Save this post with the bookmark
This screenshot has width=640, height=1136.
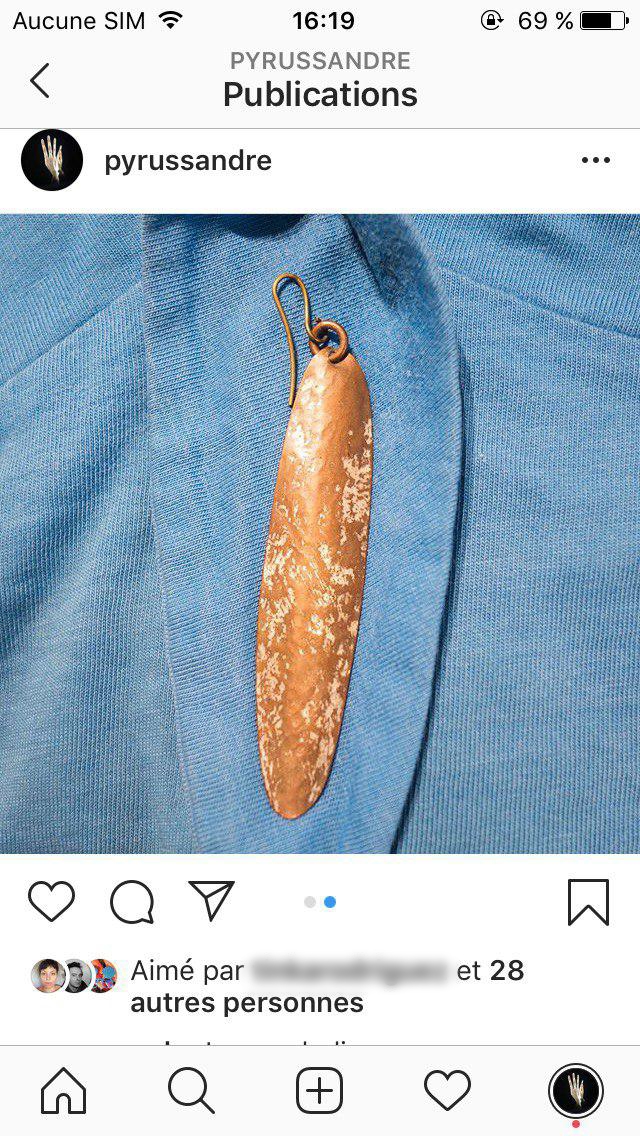click(588, 902)
